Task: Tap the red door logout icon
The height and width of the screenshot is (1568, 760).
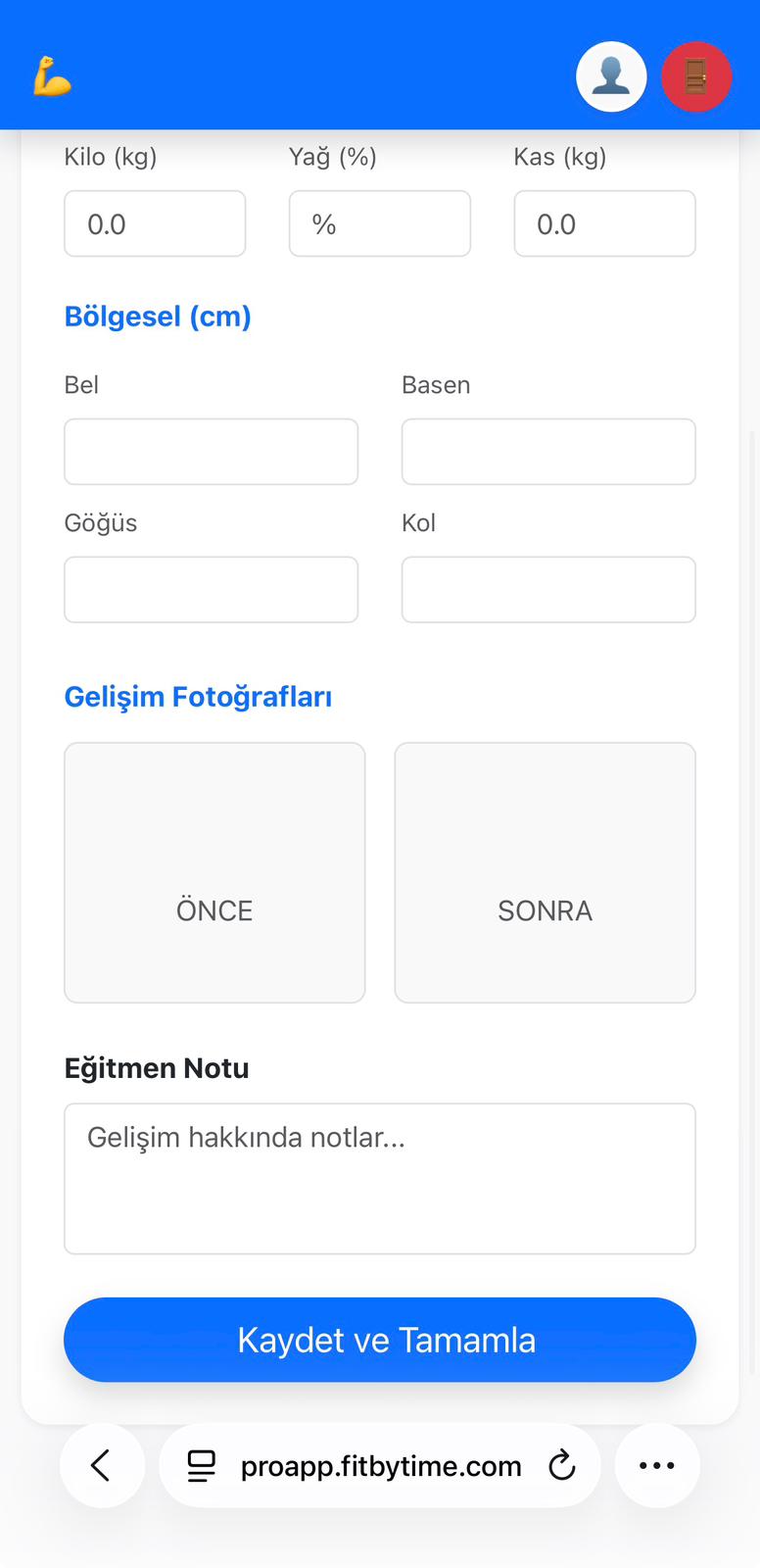Action: (x=696, y=76)
